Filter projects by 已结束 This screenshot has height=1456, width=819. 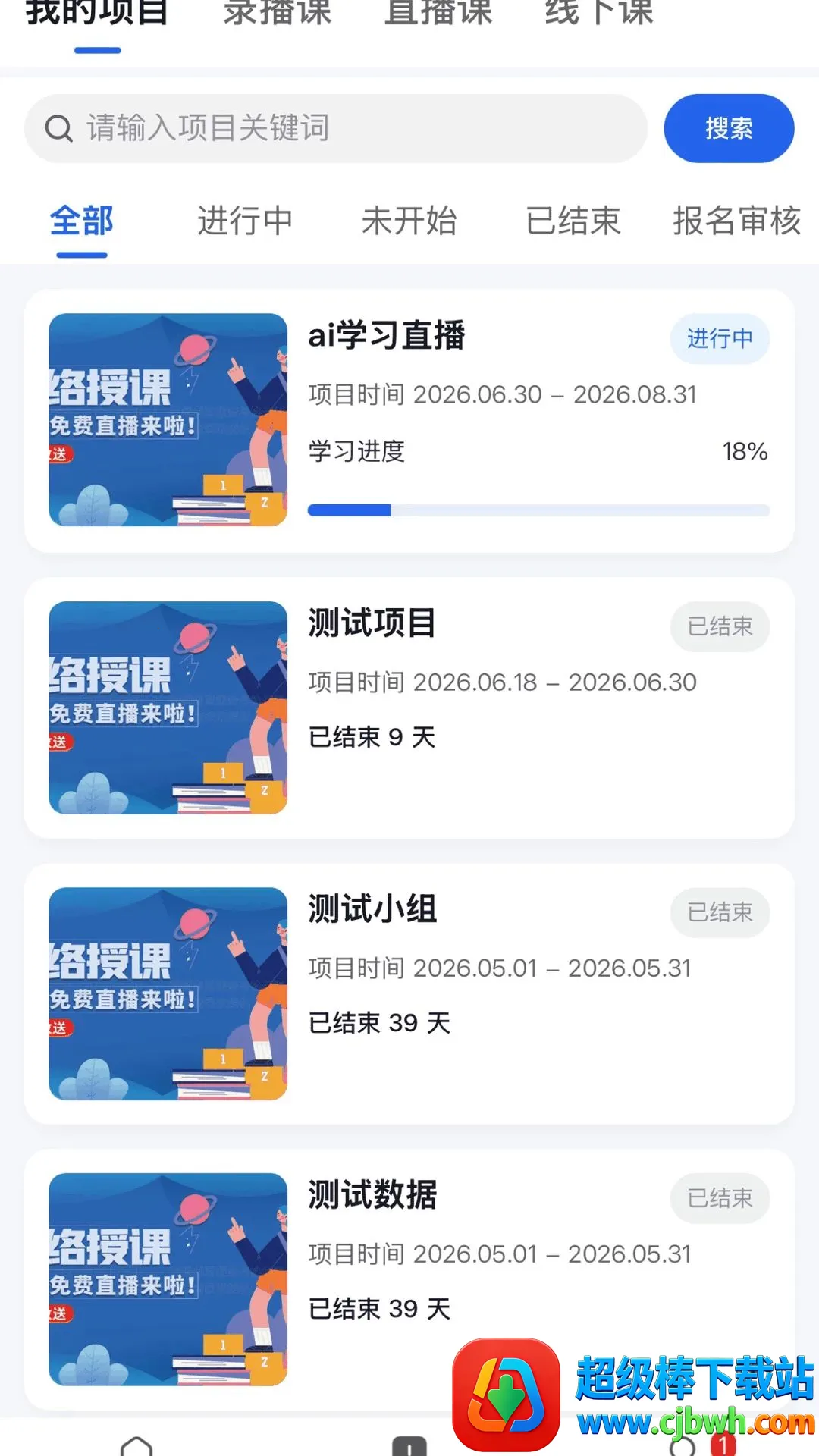(573, 221)
